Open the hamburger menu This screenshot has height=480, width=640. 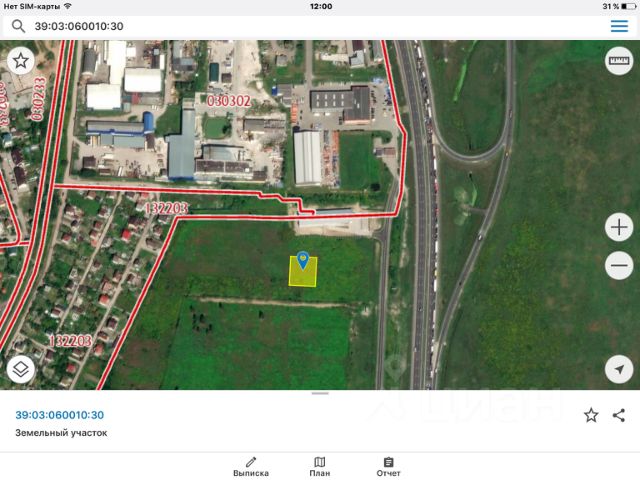pyautogui.click(x=619, y=26)
